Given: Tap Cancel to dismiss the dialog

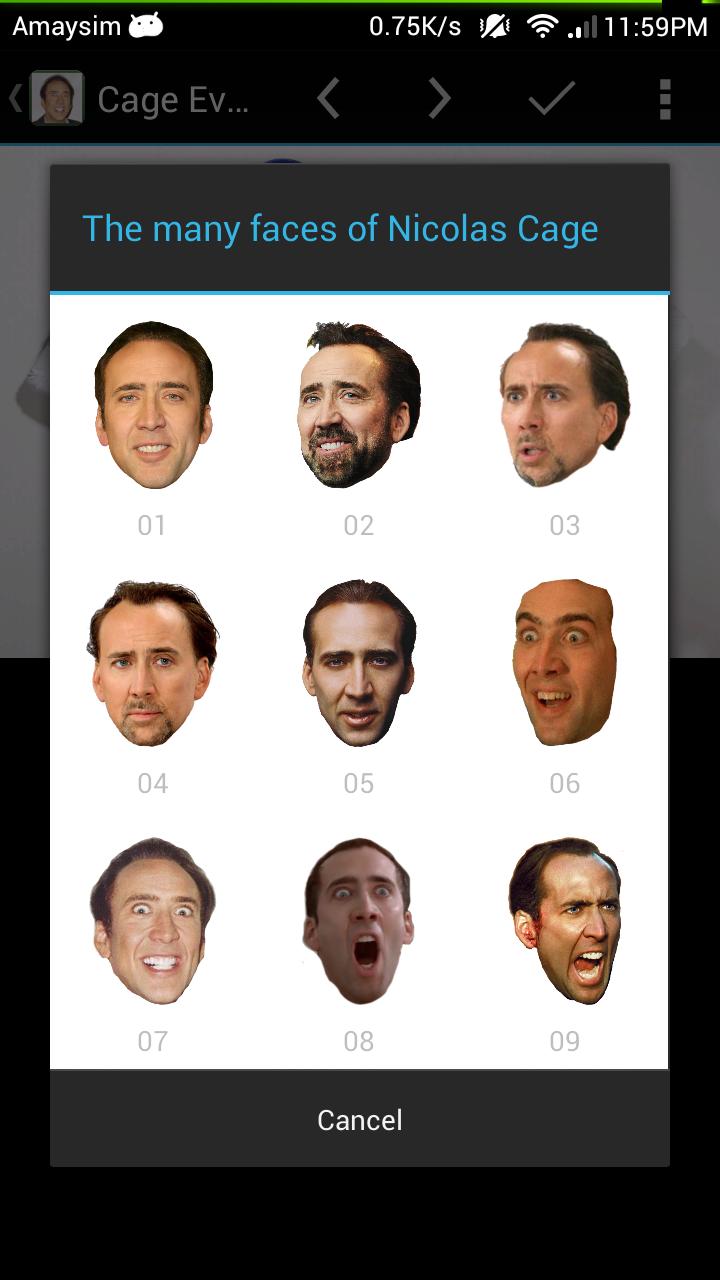Looking at the screenshot, I should coord(359,1120).
